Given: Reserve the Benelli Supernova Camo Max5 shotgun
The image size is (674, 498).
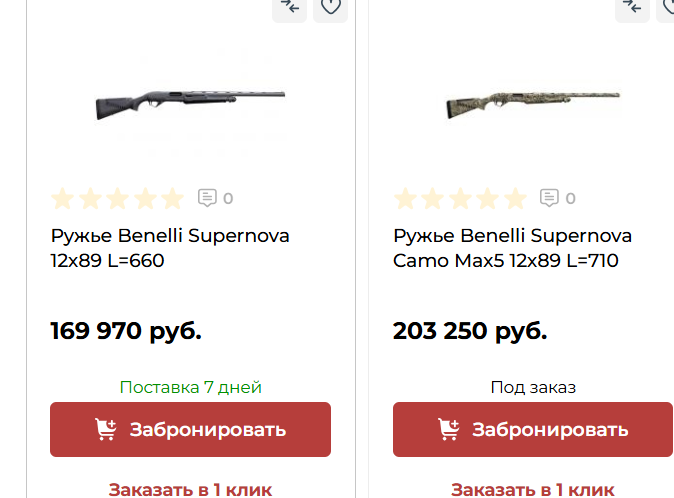Looking at the screenshot, I should pos(532,430).
